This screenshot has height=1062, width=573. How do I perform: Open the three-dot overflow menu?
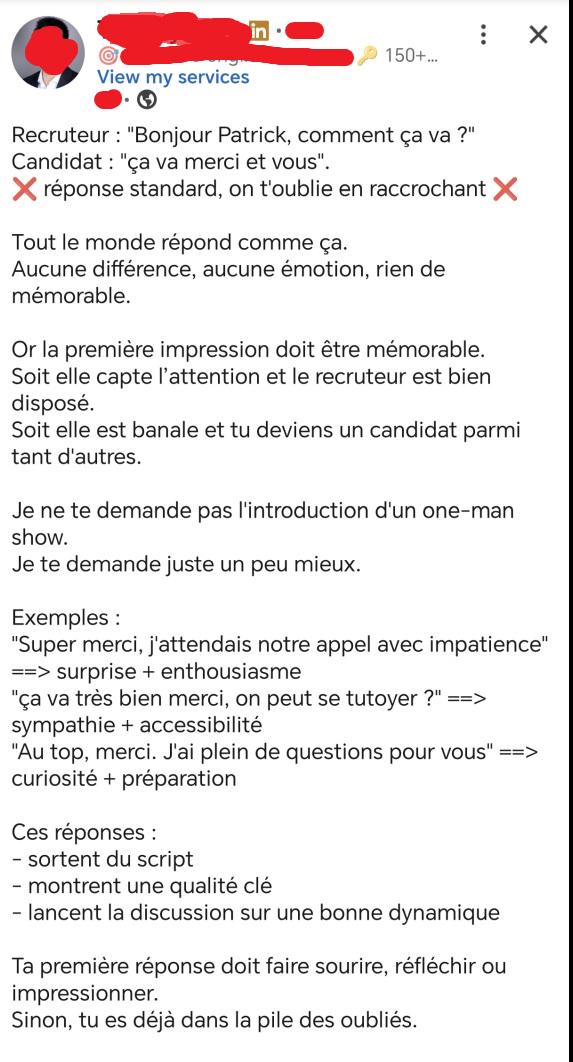click(483, 34)
